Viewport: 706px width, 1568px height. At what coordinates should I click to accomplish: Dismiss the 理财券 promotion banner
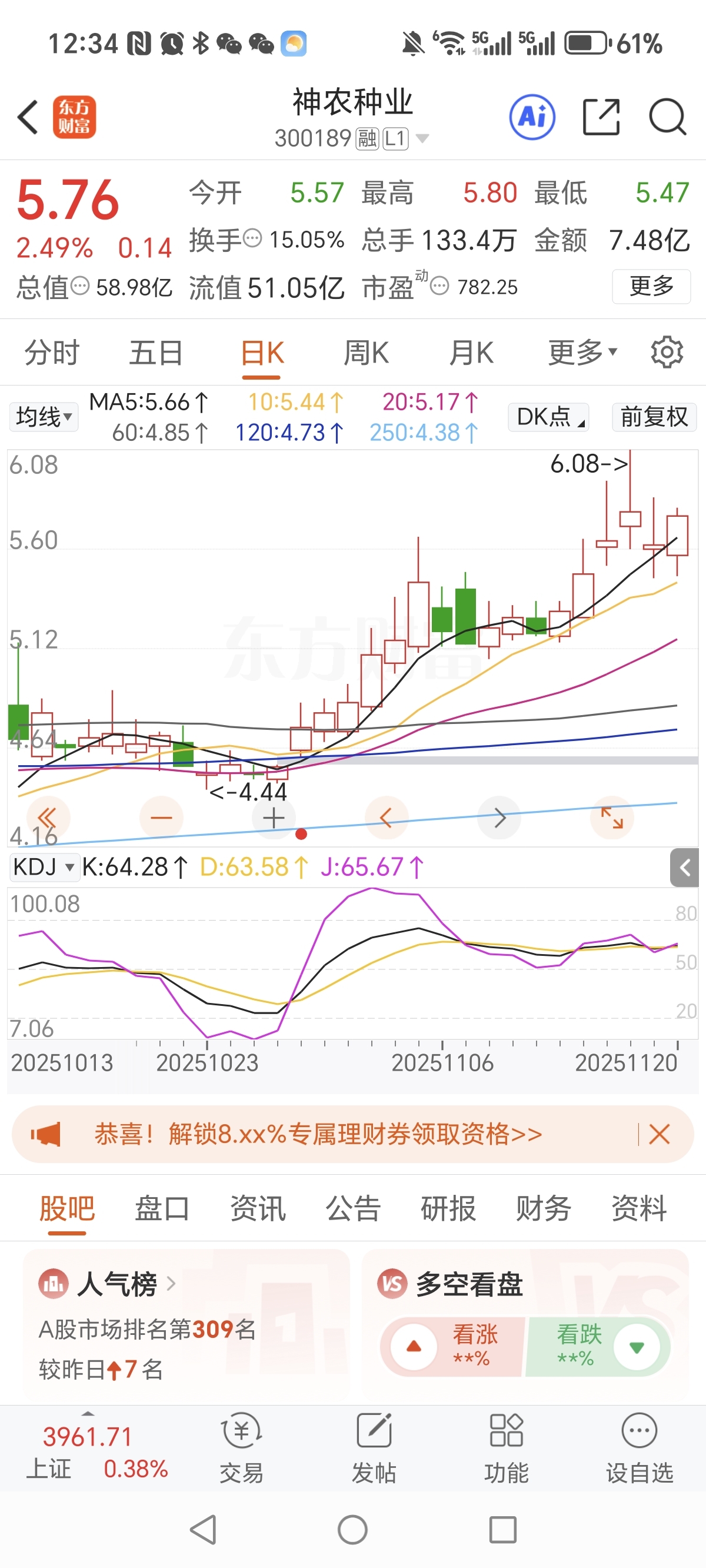tap(659, 1135)
